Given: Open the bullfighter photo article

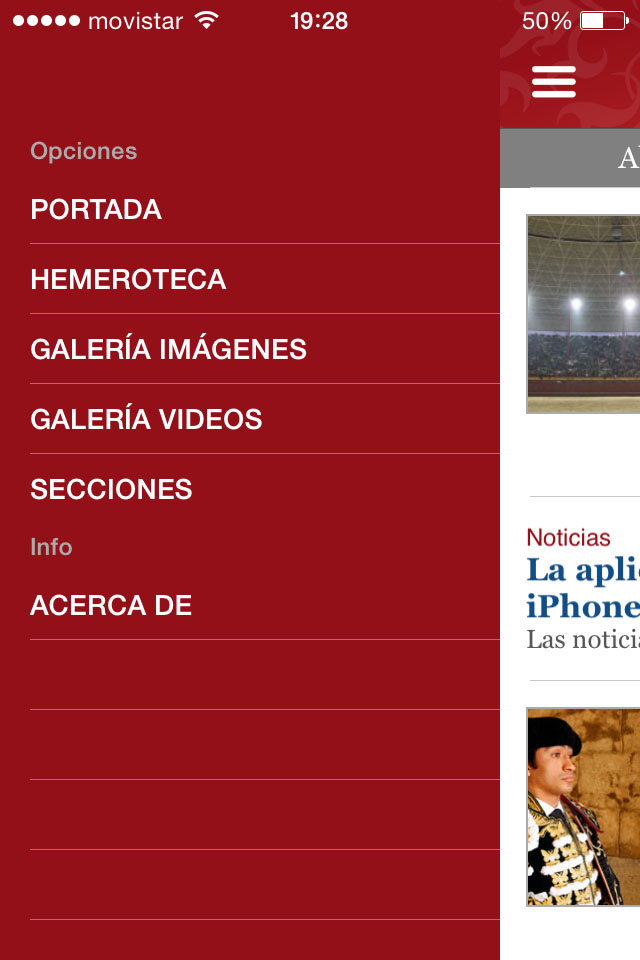Looking at the screenshot, I should pyautogui.click(x=584, y=807).
